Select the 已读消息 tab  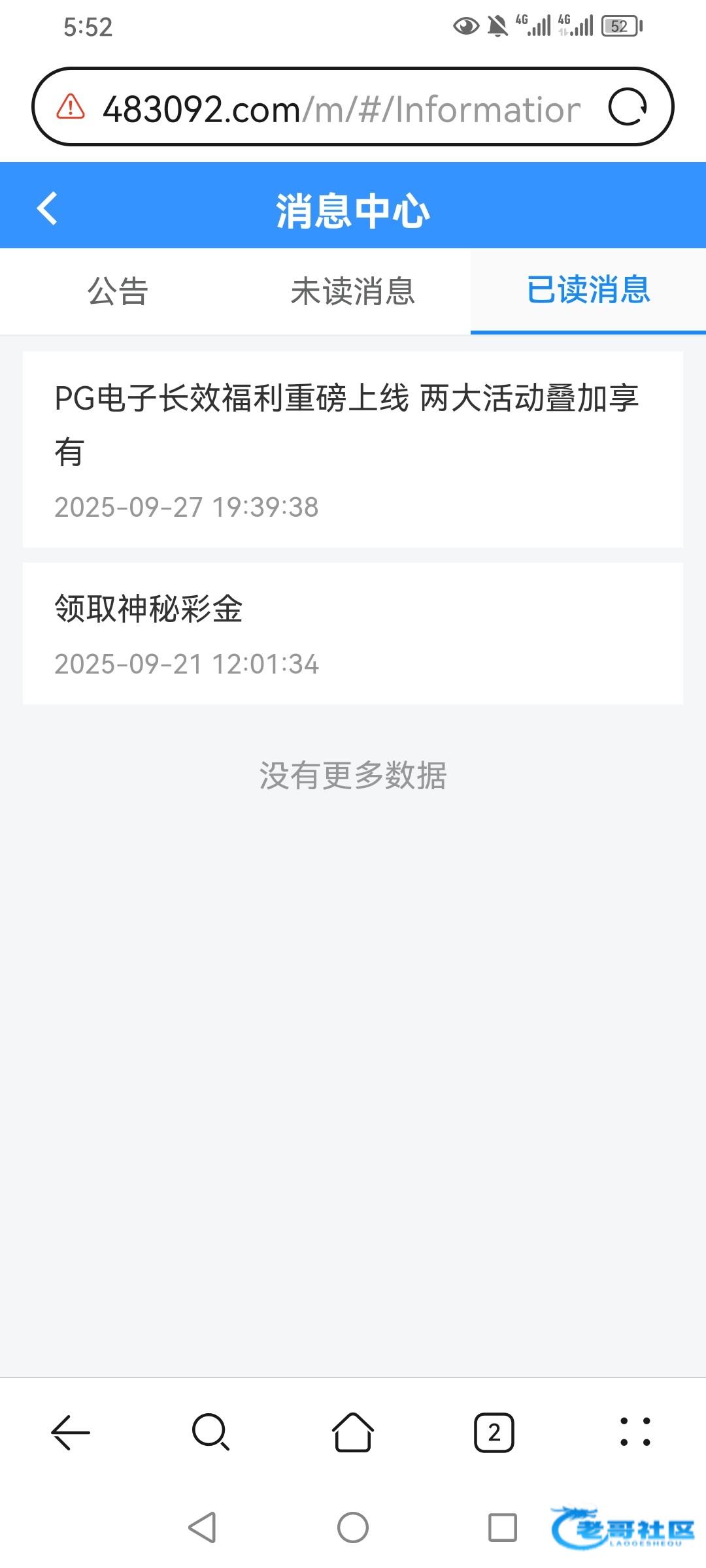pyautogui.click(x=588, y=290)
